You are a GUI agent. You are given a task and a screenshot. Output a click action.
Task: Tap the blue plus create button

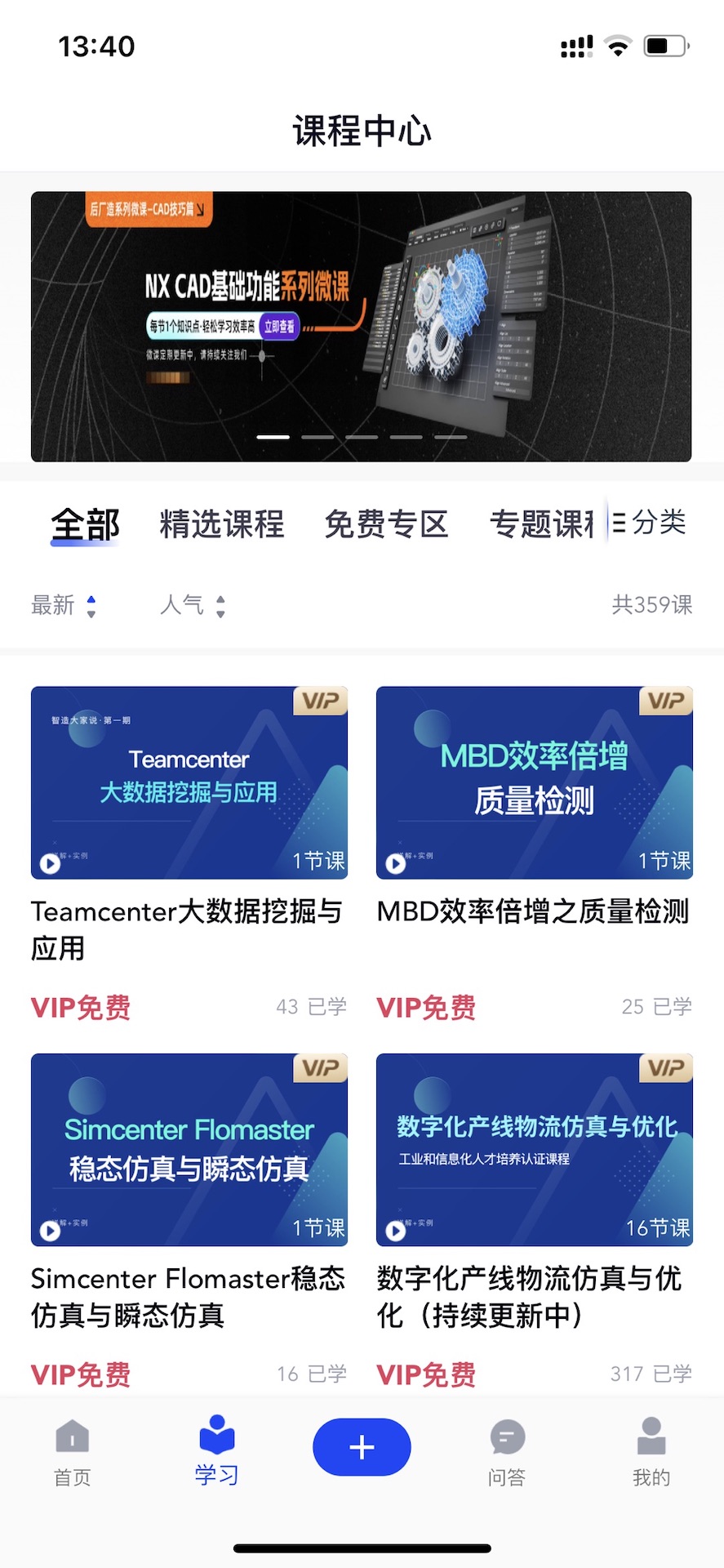click(362, 1447)
